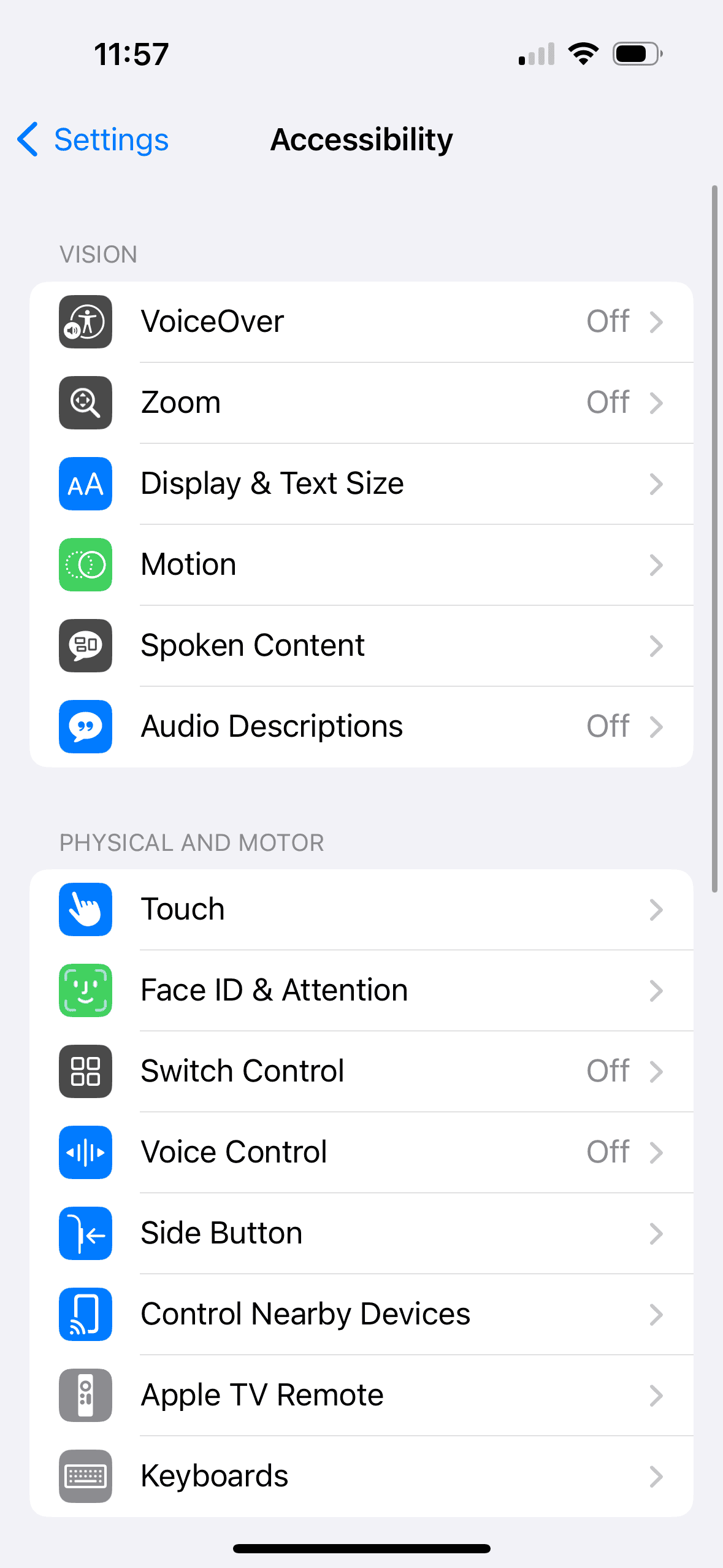Open Voice Control settings
Viewport: 723px width, 1568px height.
pos(361,1152)
